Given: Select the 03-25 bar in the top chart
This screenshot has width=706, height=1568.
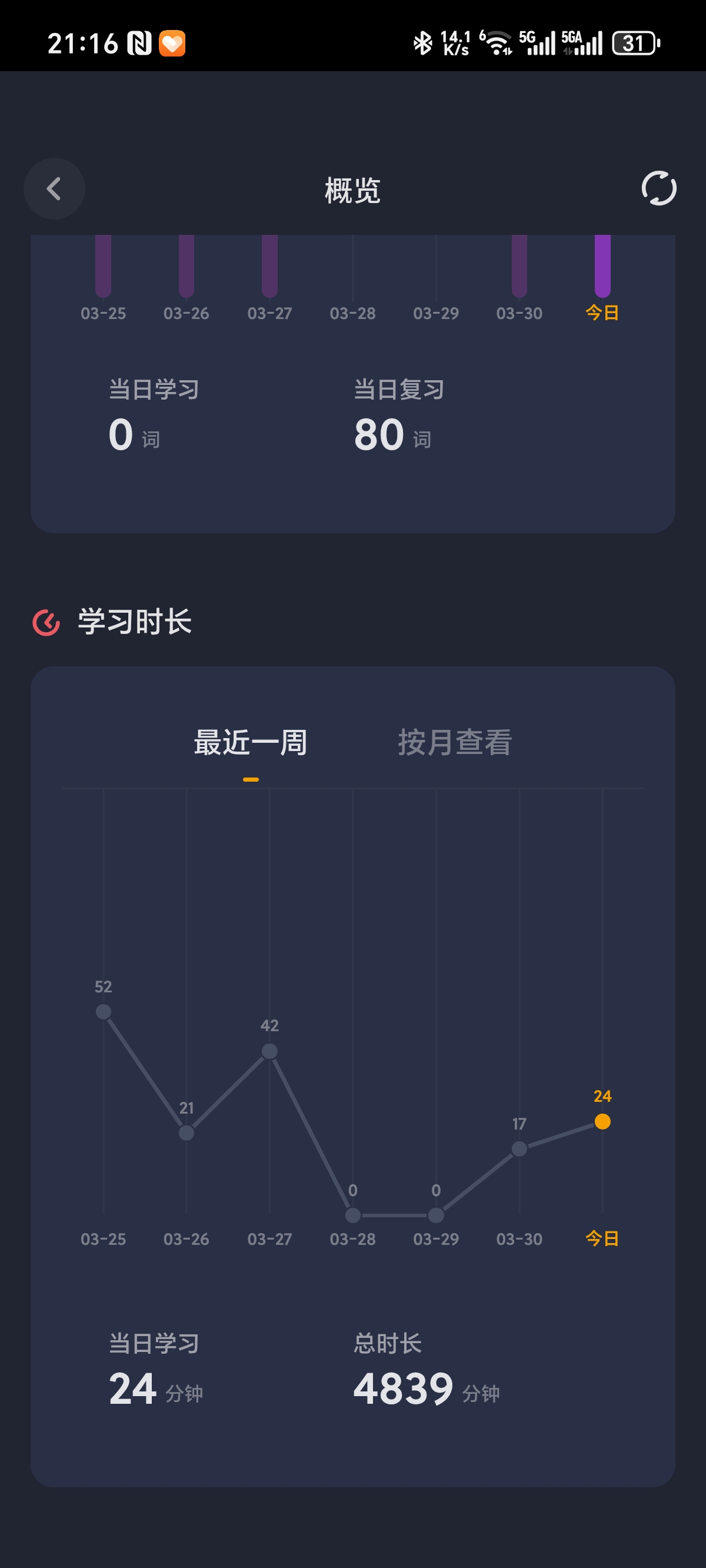Looking at the screenshot, I should tap(104, 267).
